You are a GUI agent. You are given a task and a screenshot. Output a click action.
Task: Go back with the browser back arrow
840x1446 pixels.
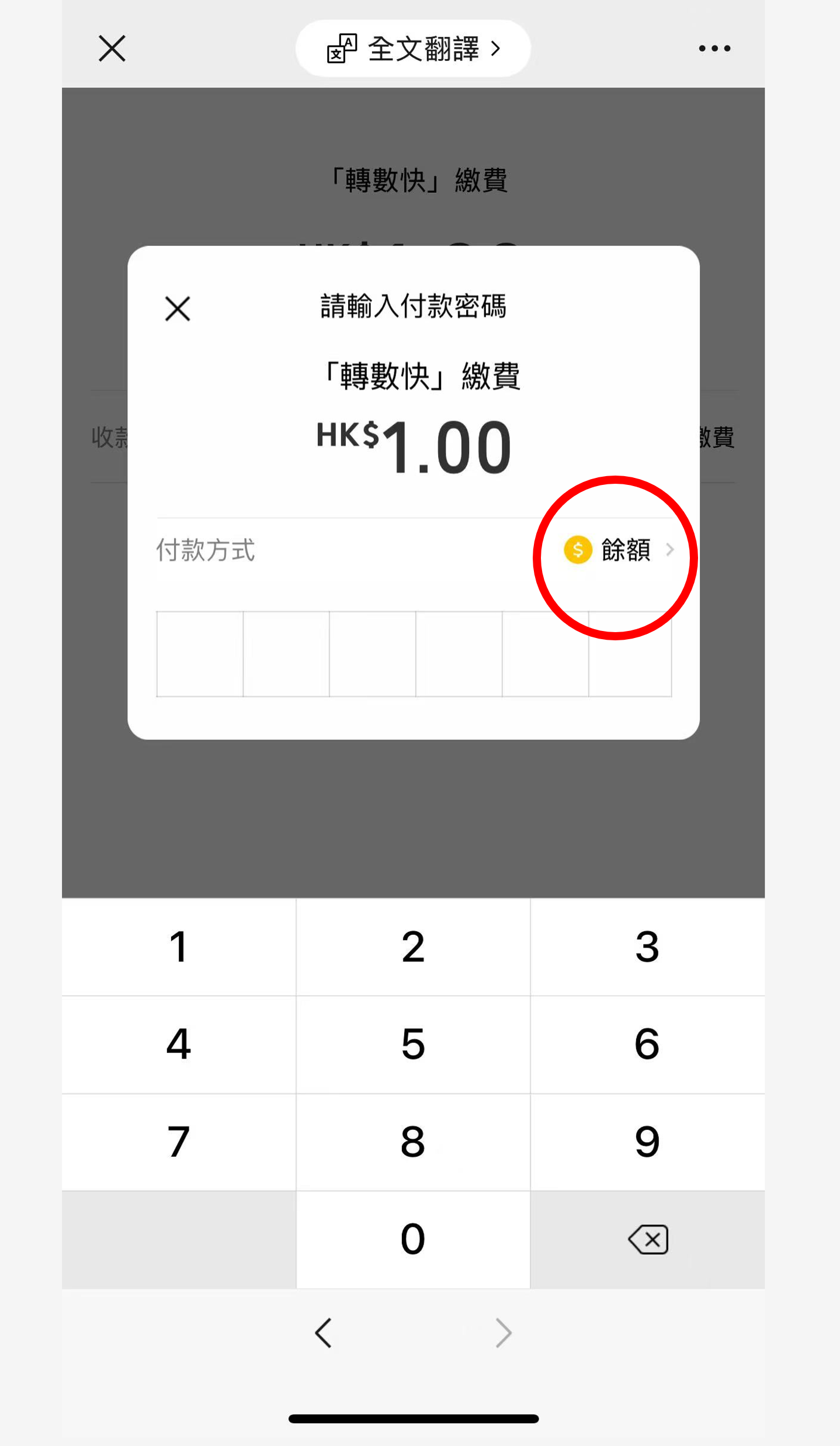(324, 1333)
